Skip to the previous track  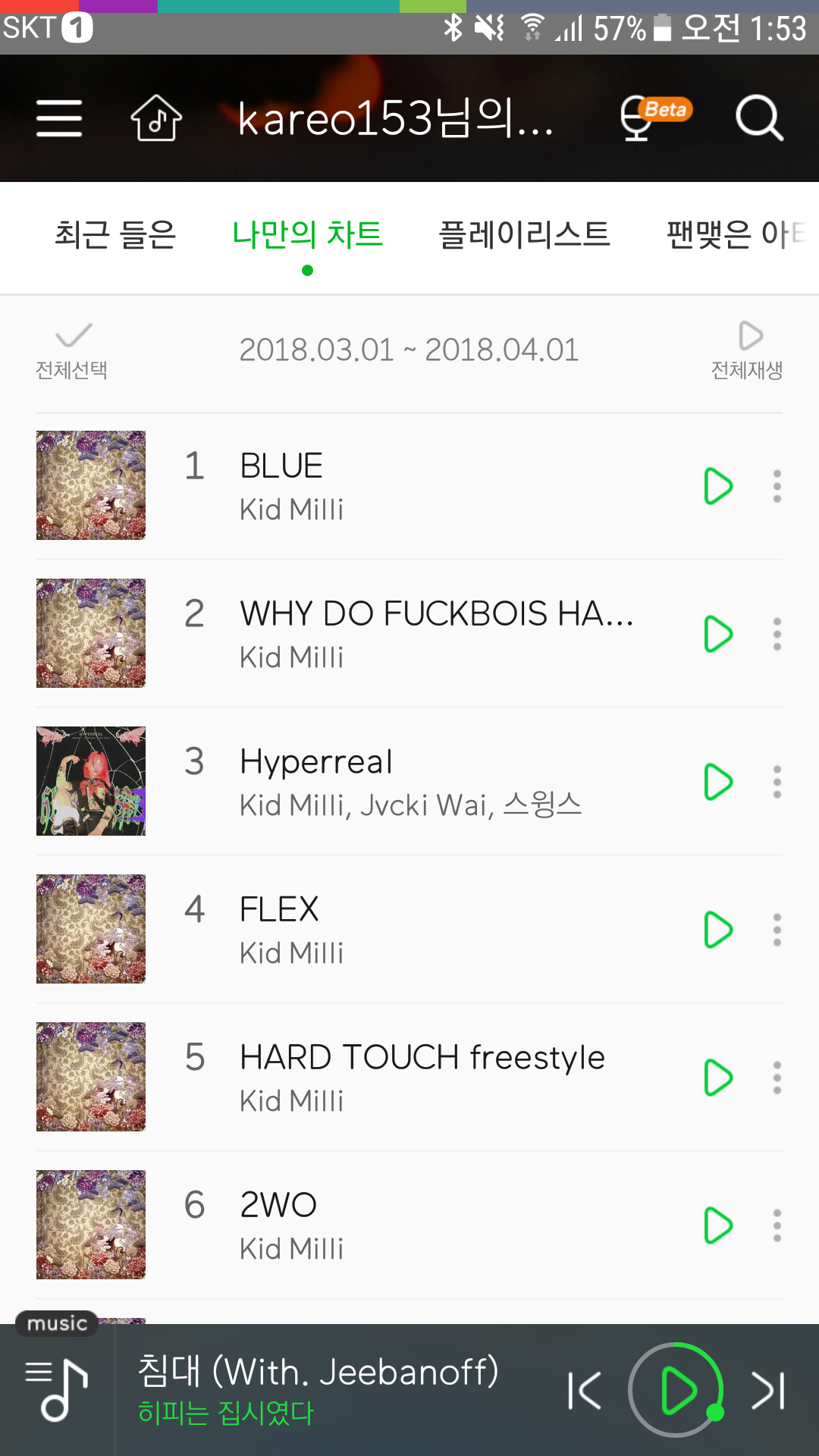[x=585, y=1390]
